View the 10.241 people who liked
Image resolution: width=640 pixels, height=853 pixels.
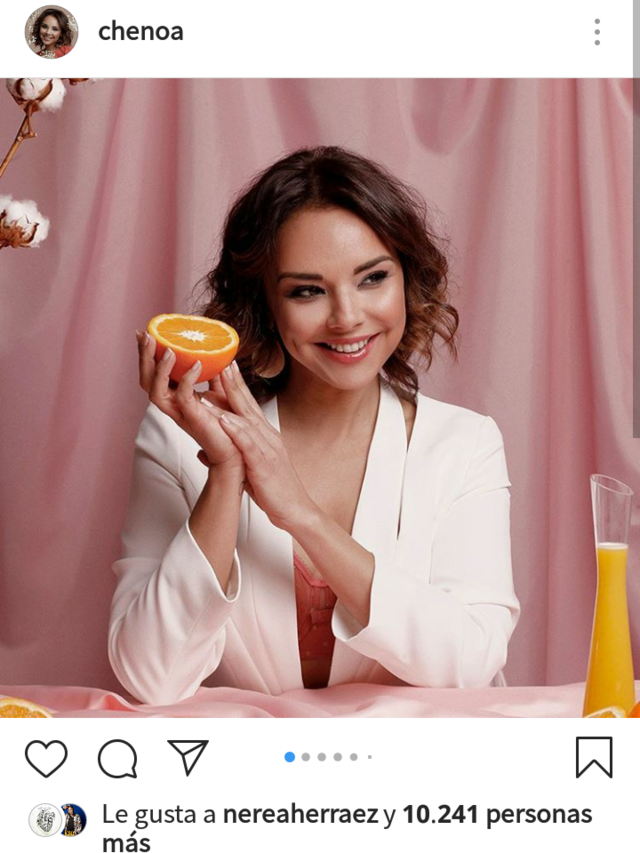496,815
